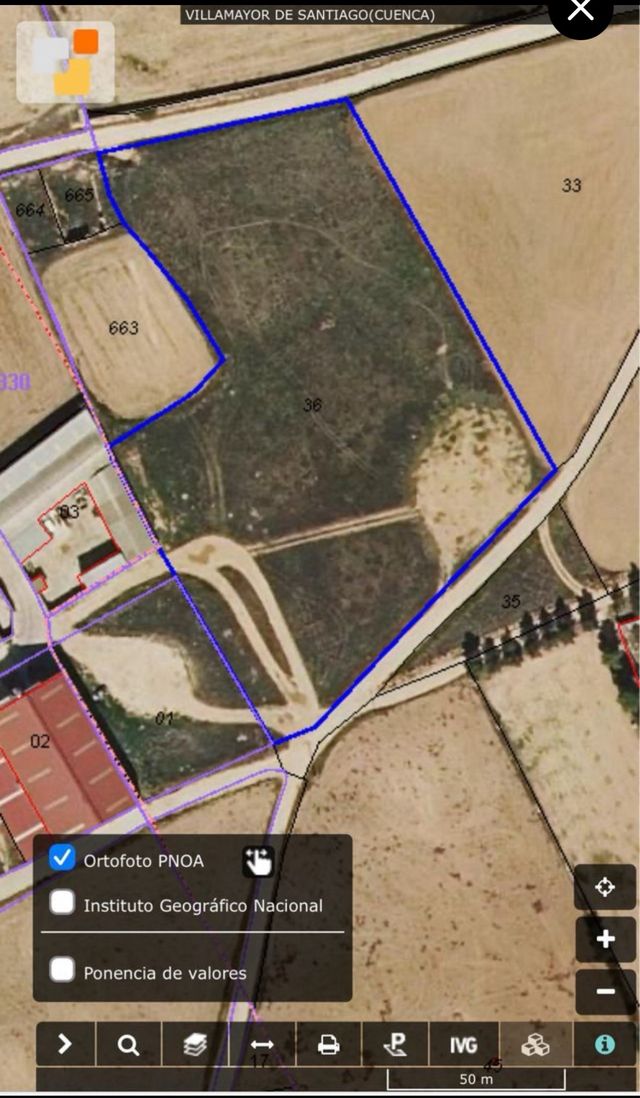
Task: Open the 3D blocks tool
Action: 536,1044
